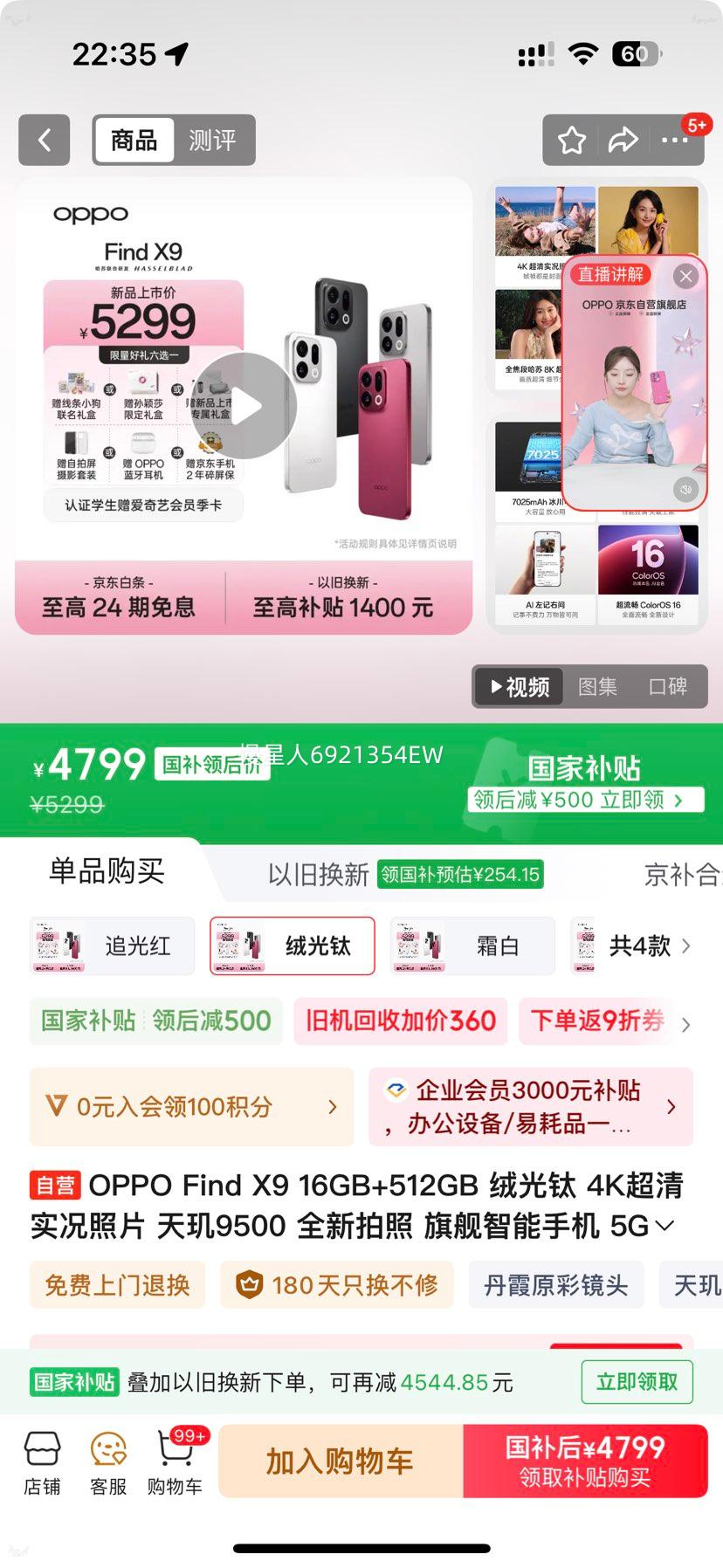Click the back arrow at top left
The height and width of the screenshot is (1568, 723).
tap(44, 140)
